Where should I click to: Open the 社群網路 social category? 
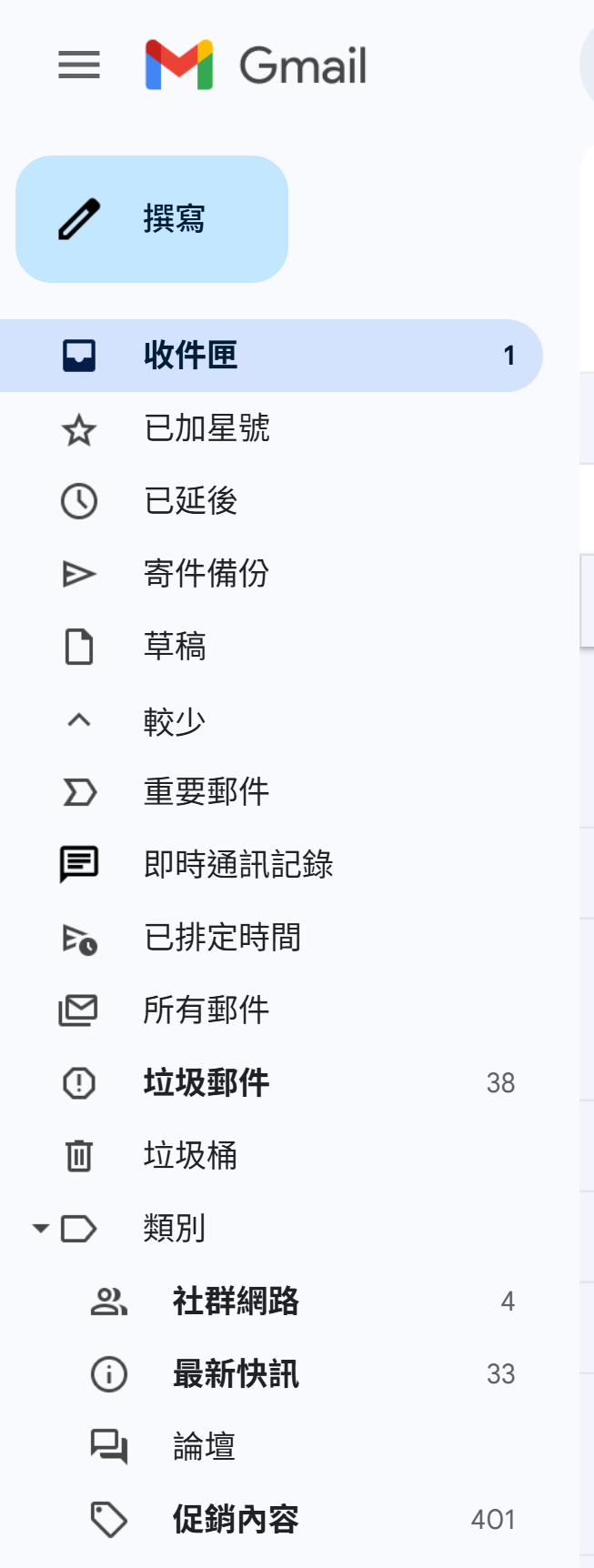click(236, 1302)
